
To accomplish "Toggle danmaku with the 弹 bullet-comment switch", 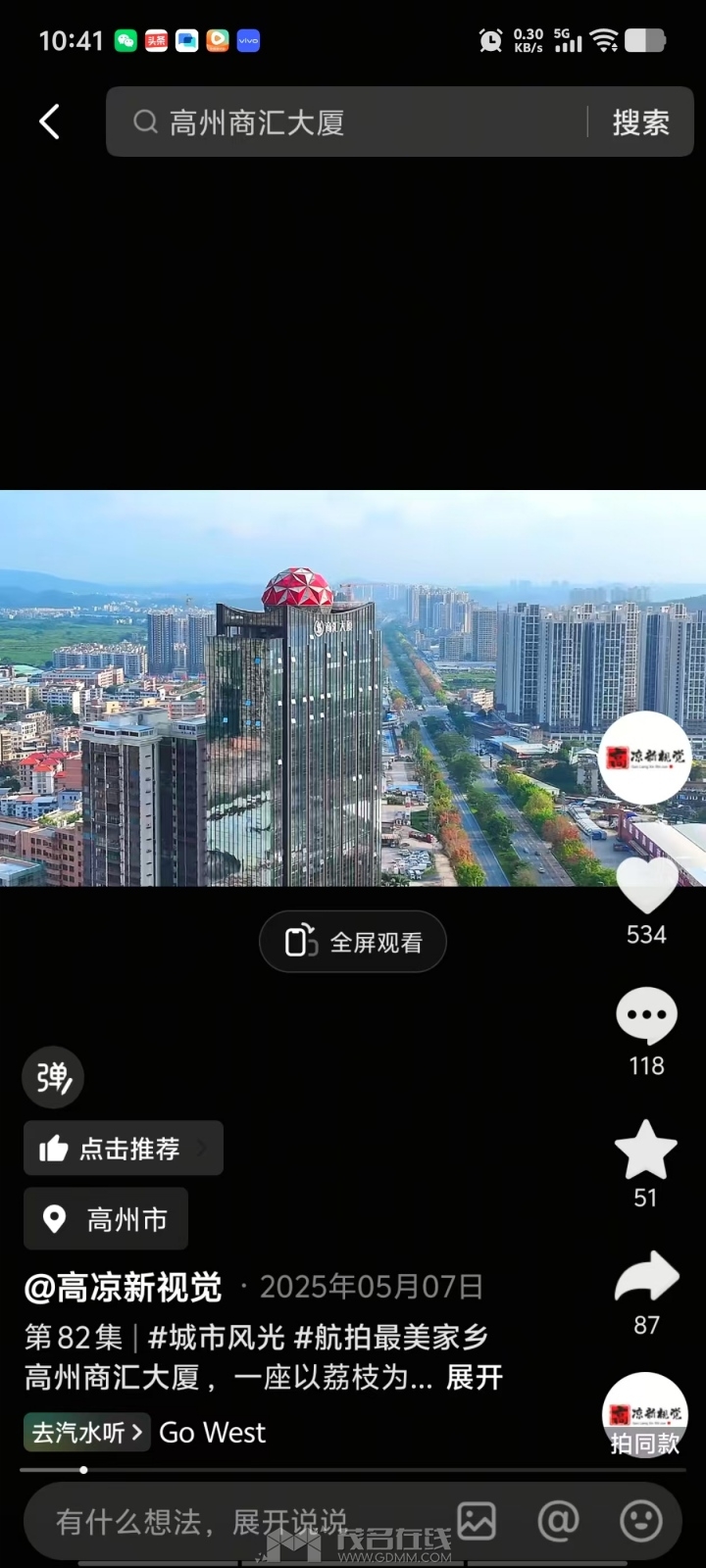I will pyautogui.click(x=53, y=1076).
